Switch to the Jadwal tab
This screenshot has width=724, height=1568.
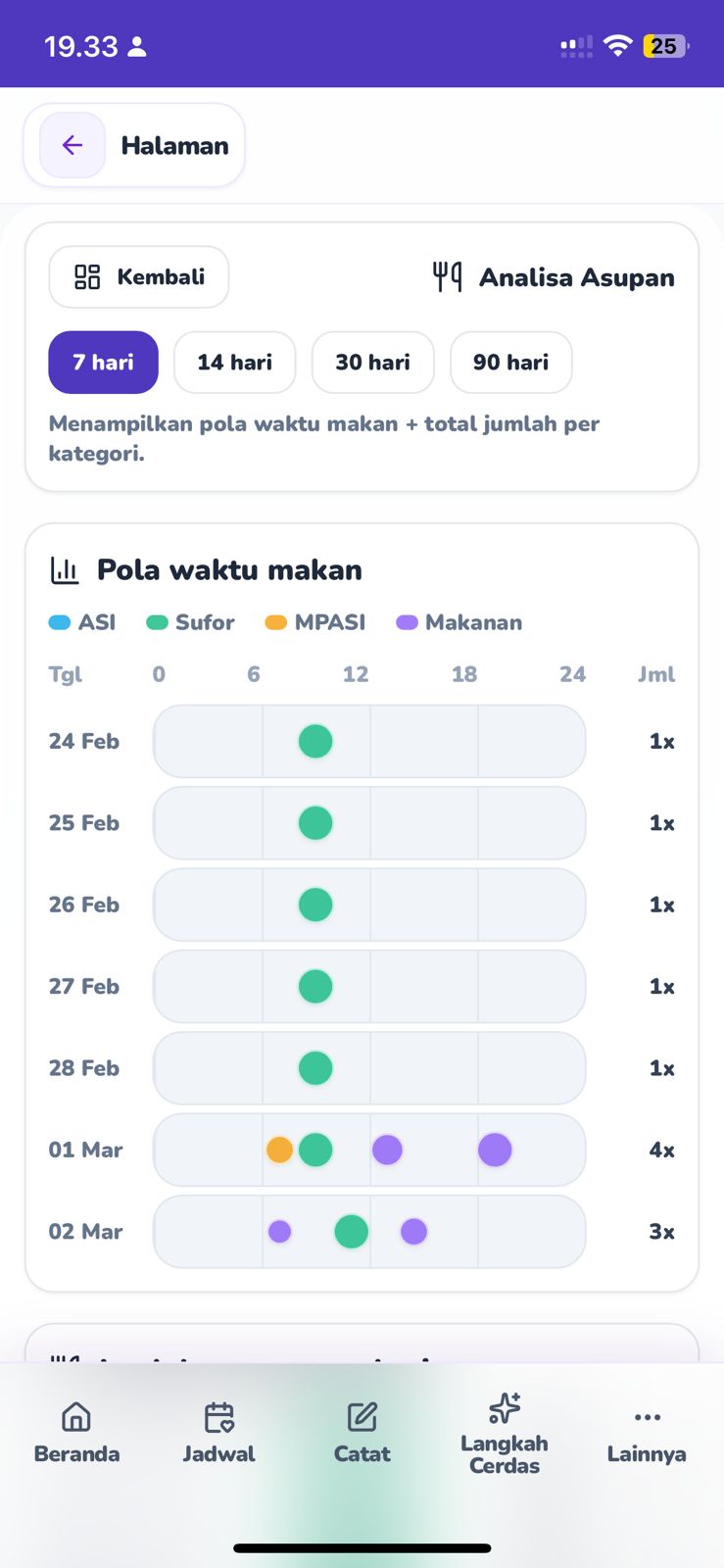[218, 1432]
